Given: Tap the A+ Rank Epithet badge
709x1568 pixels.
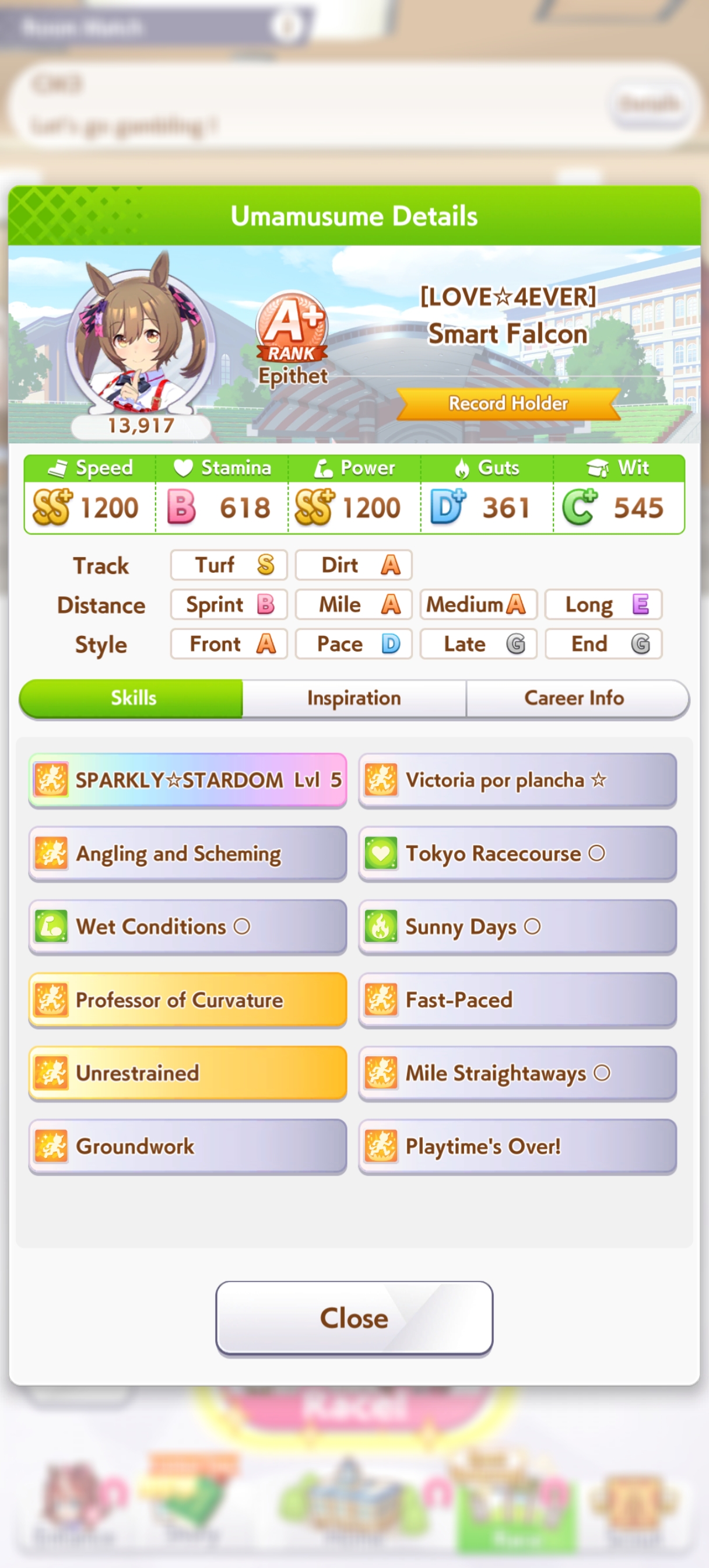Looking at the screenshot, I should [292, 338].
